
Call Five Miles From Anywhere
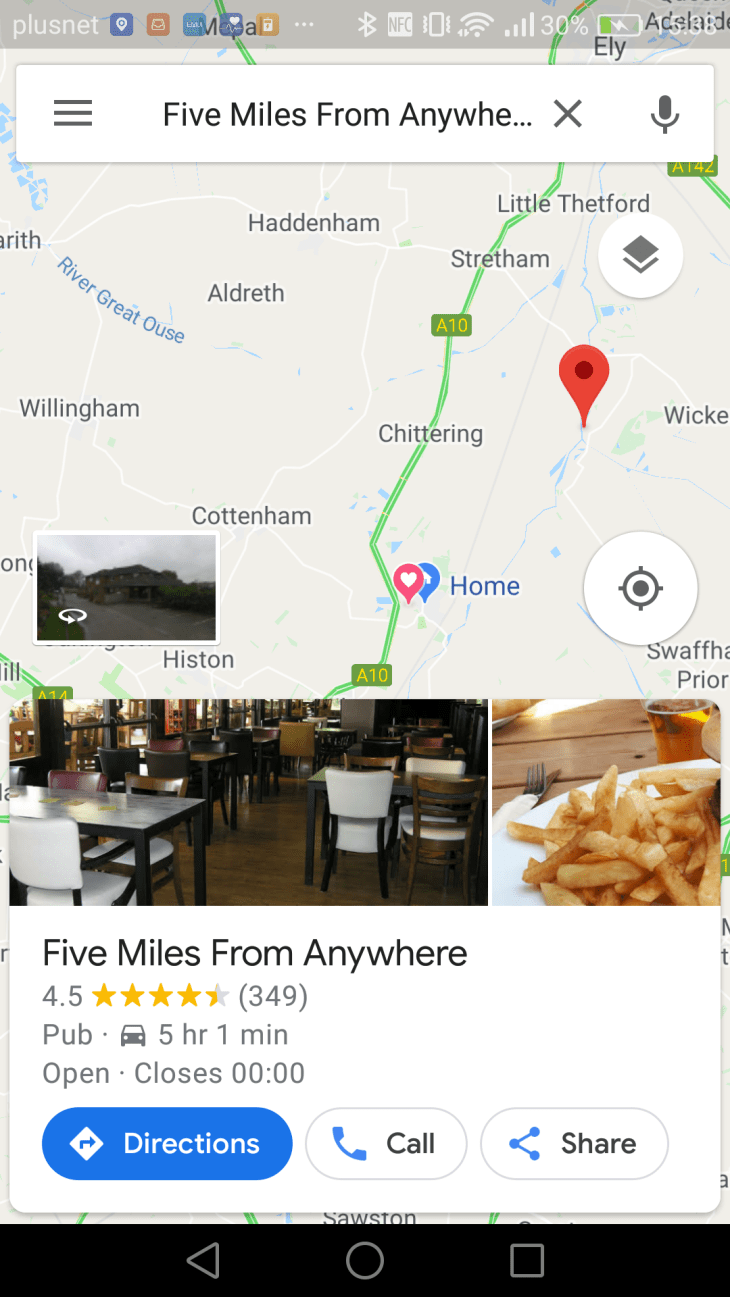[x=386, y=1143]
